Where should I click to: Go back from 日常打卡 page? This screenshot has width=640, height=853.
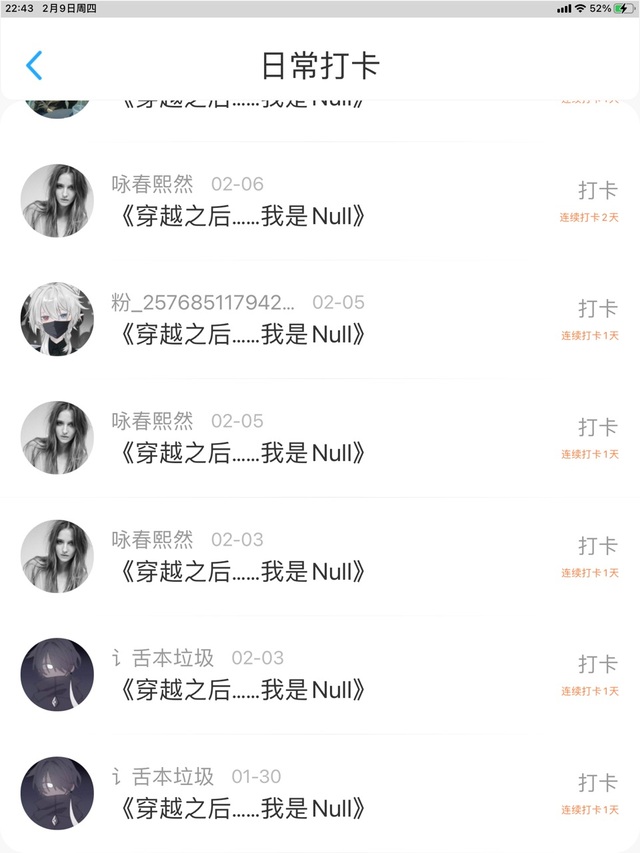click(x=34, y=66)
